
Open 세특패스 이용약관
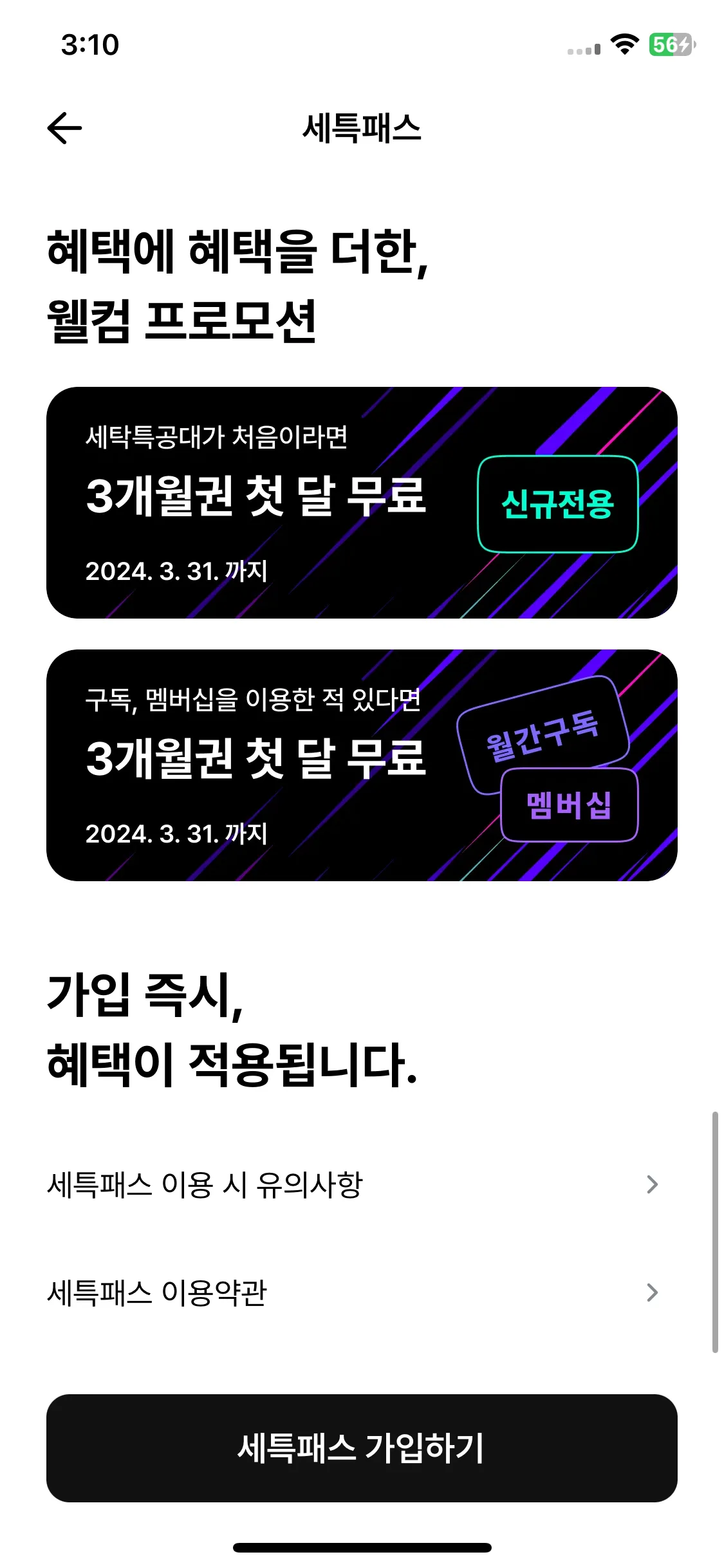362,1293
